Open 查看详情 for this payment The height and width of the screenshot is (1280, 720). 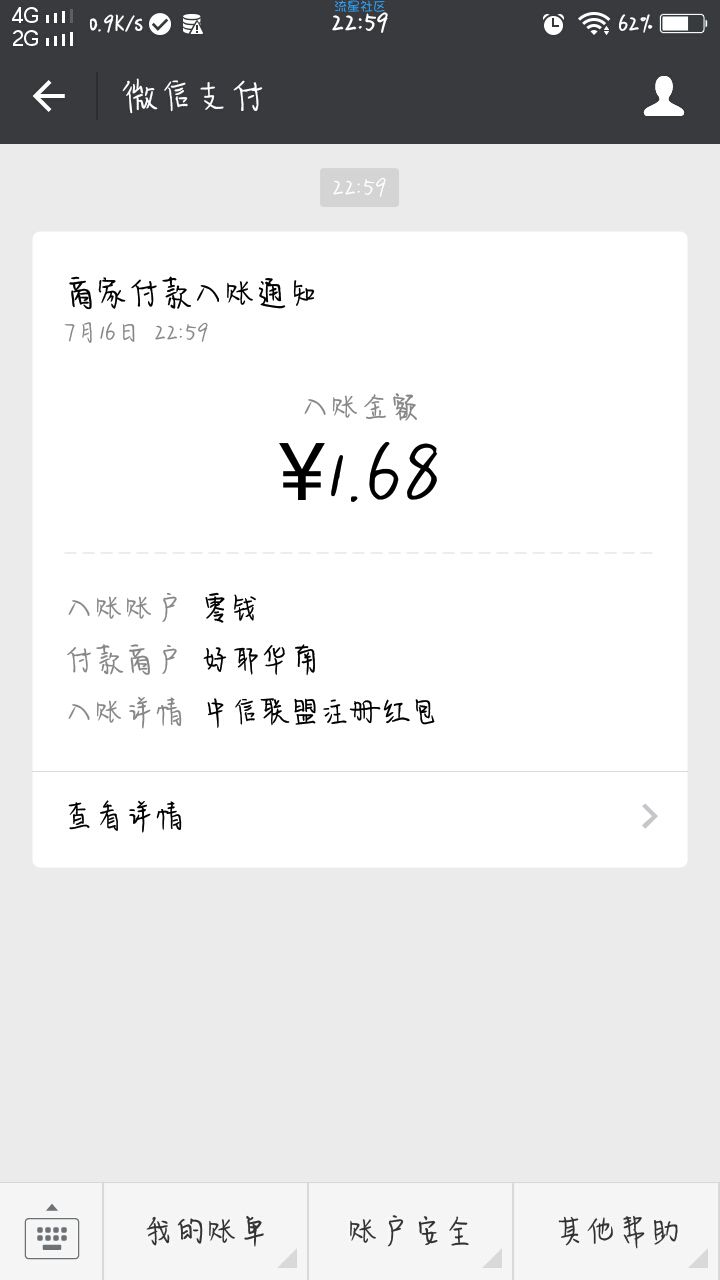pyautogui.click(x=360, y=818)
